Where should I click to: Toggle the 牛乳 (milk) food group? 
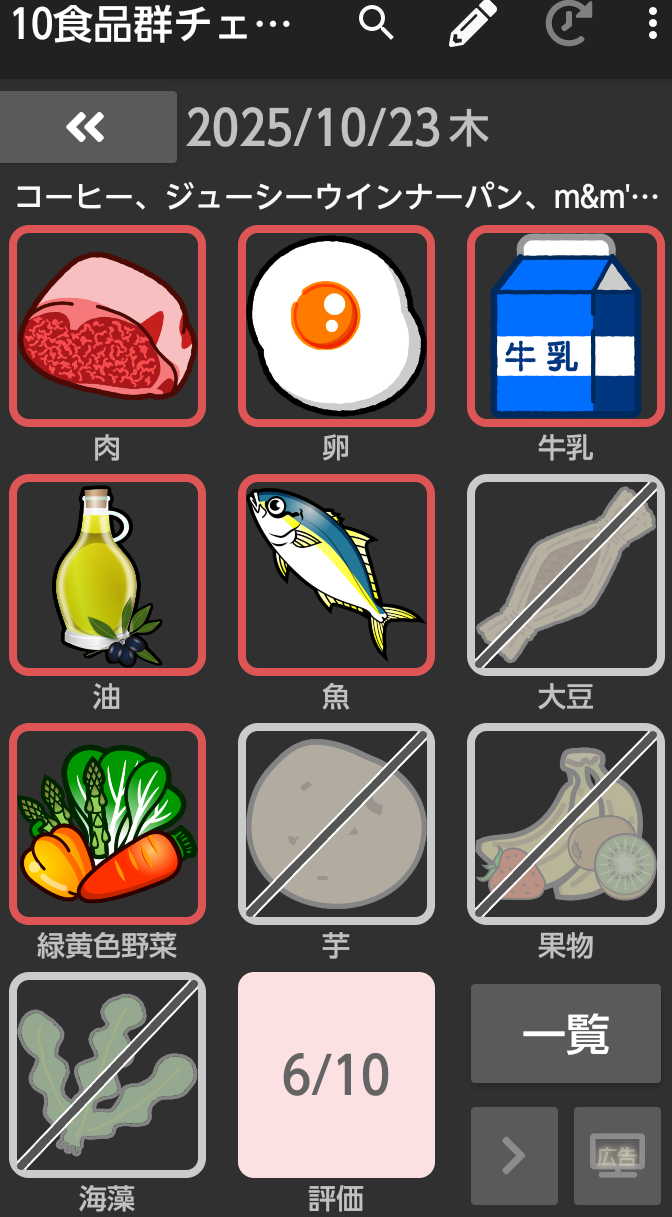pyautogui.click(x=566, y=325)
